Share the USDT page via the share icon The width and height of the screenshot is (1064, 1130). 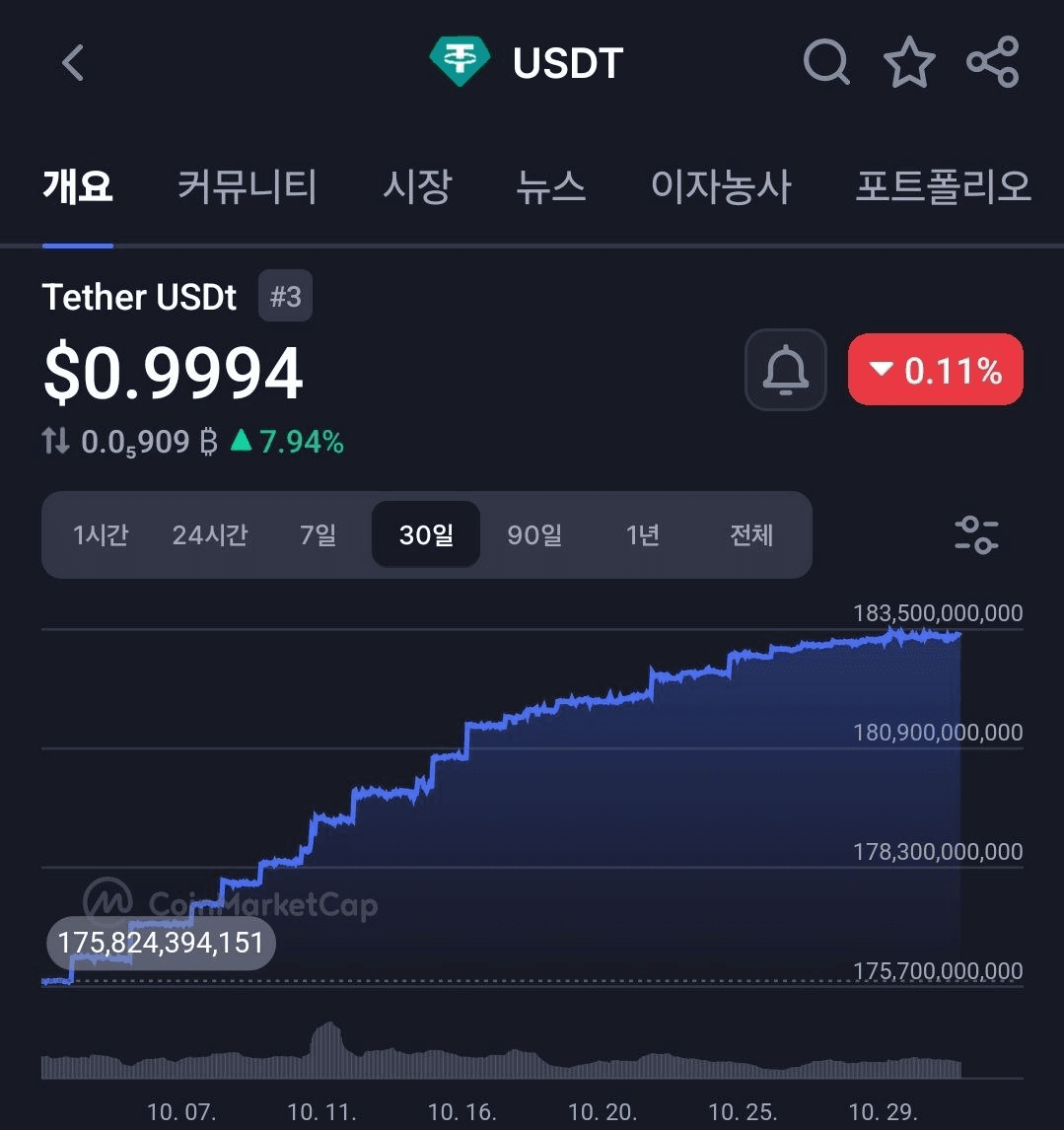point(993,61)
